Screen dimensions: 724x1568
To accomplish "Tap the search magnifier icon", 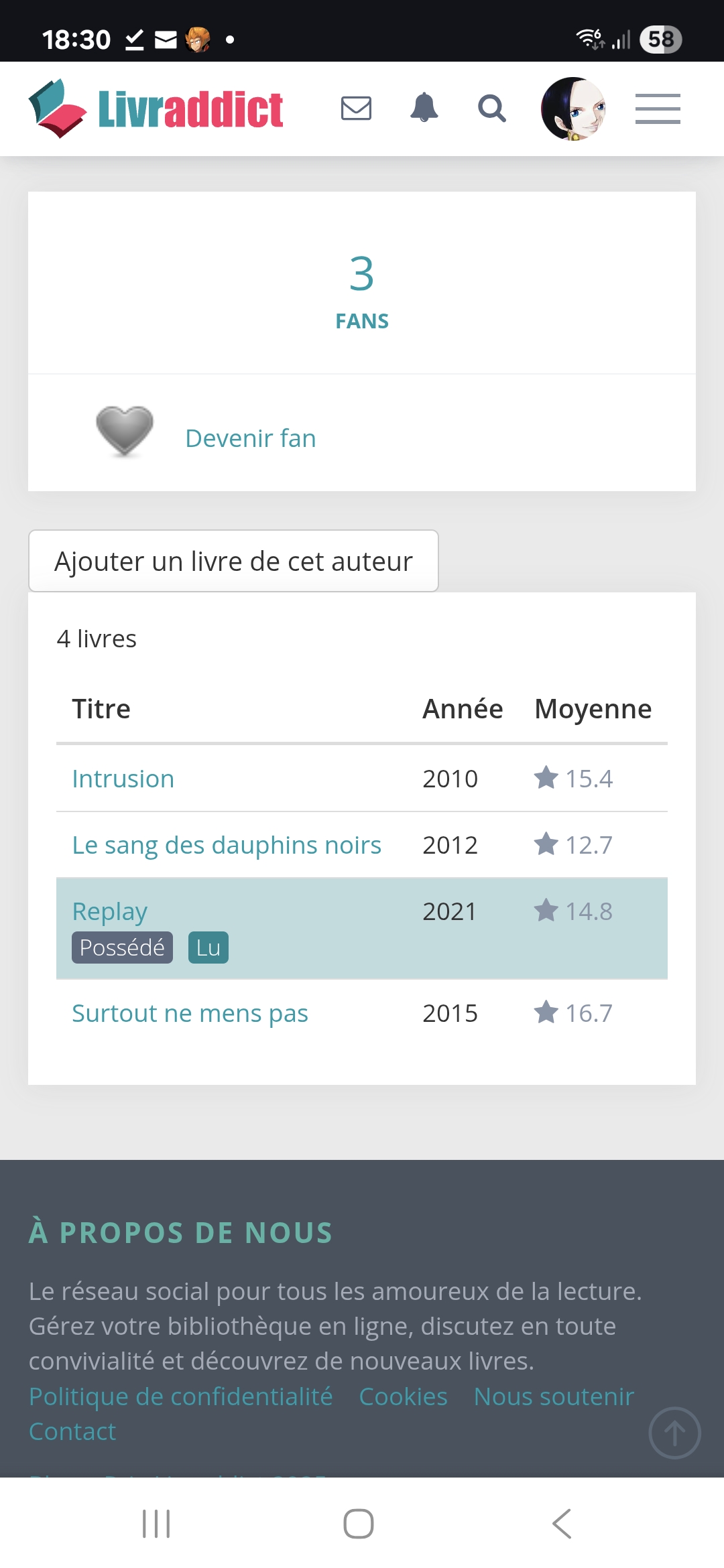I will [492, 108].
